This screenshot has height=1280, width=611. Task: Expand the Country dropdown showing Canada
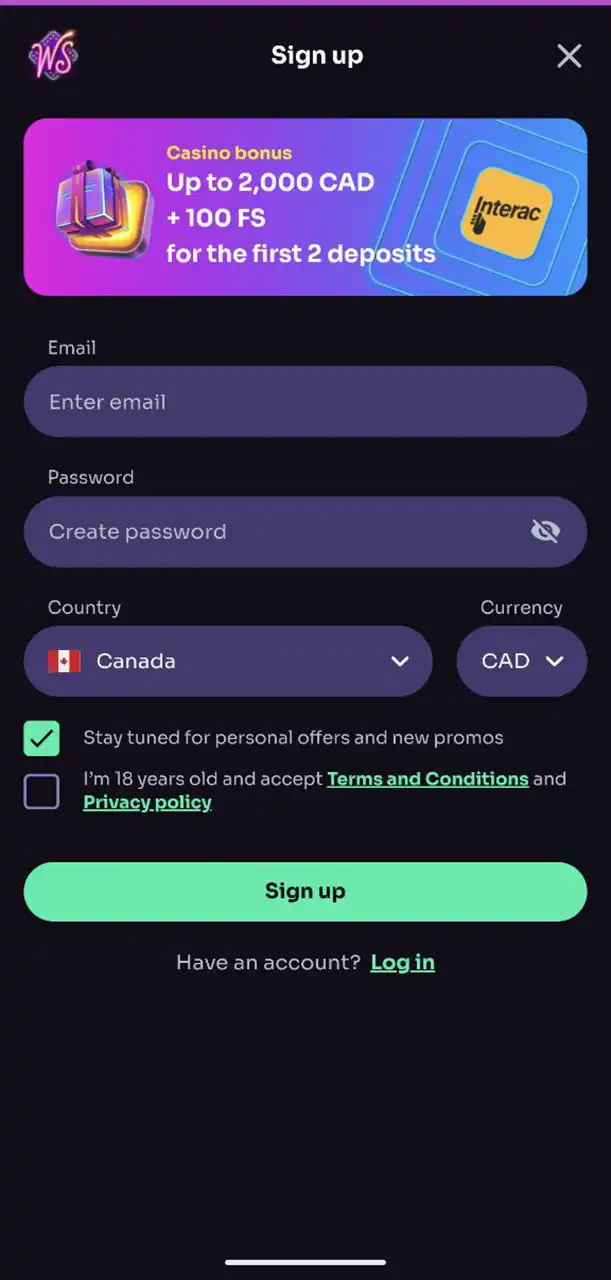point(228,661)
